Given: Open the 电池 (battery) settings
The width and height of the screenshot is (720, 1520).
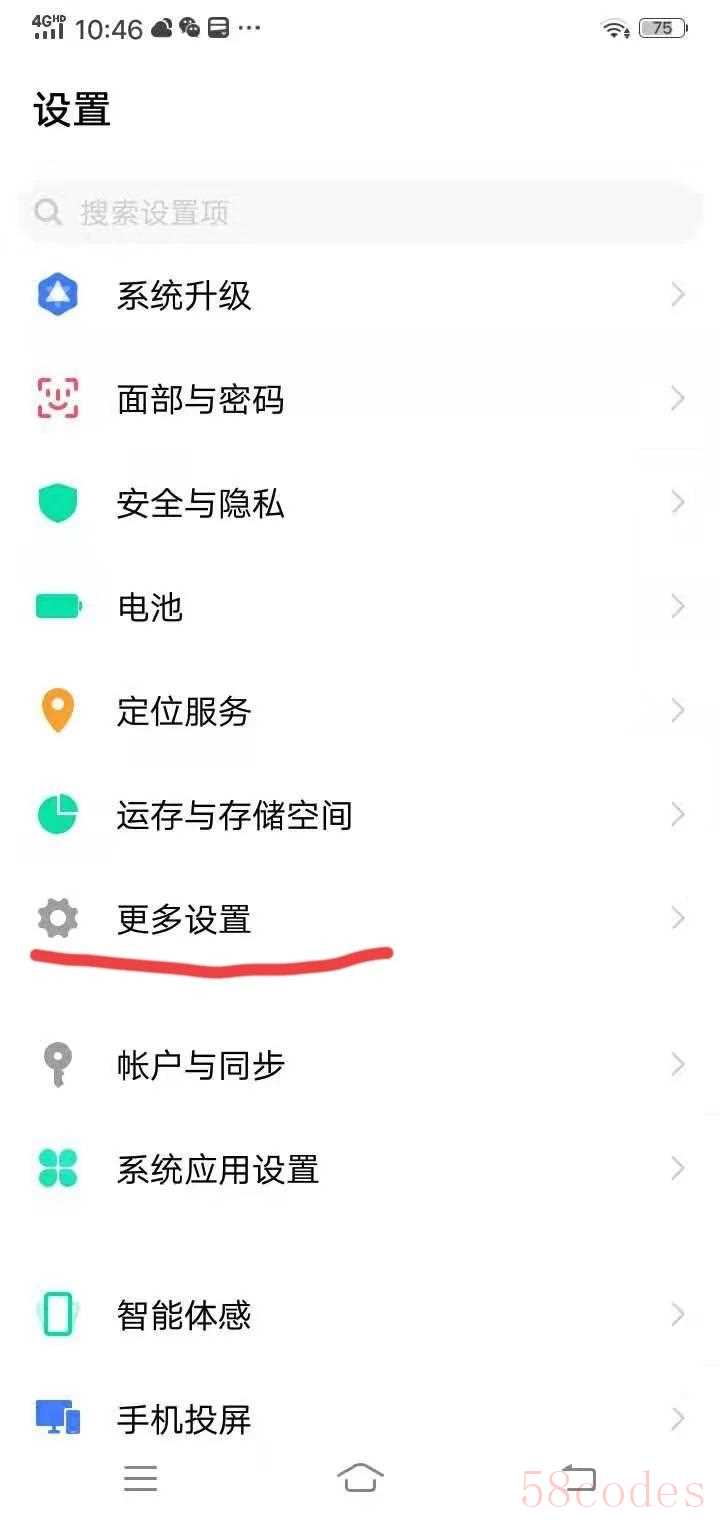Looking at the screenshot, I should point(360,607).
